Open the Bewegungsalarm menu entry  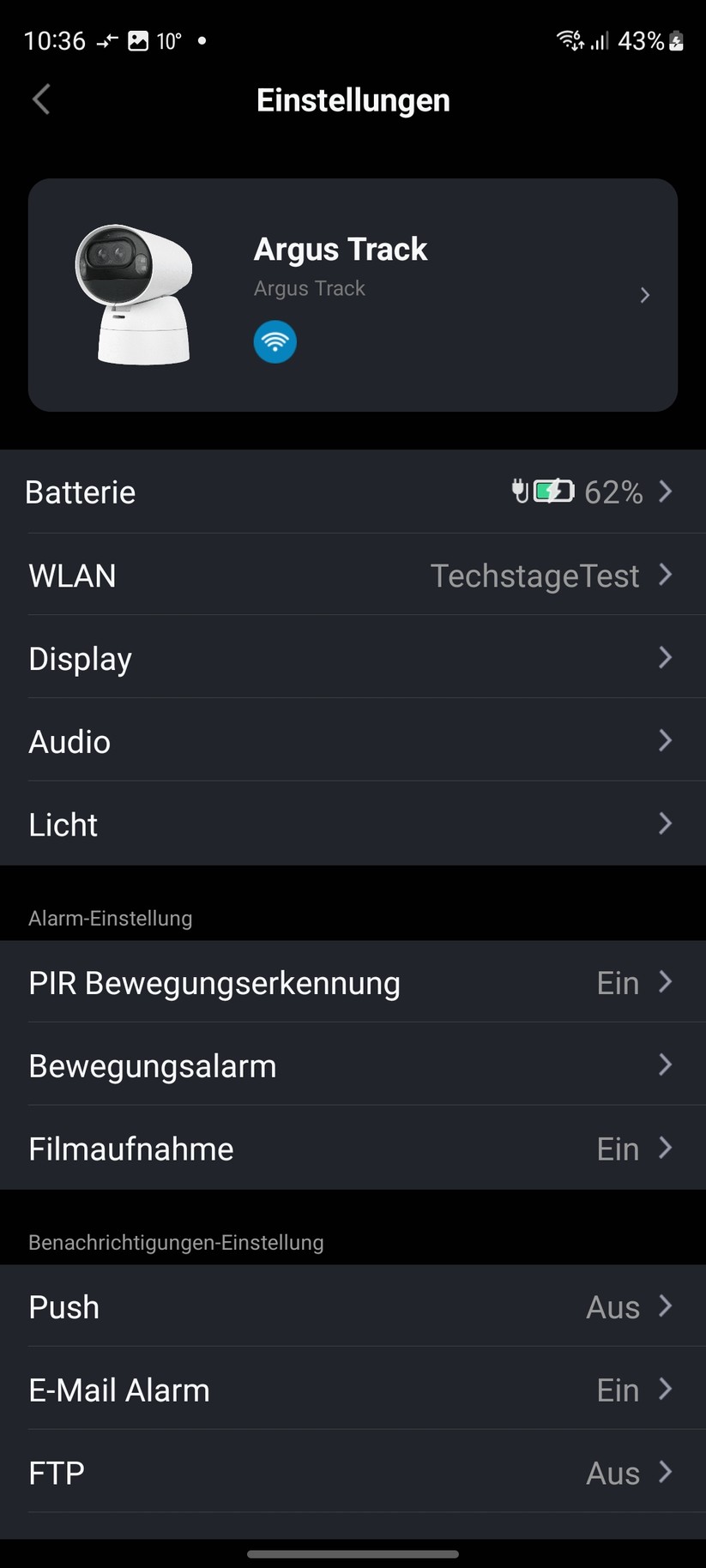(x=353, y=1065)
